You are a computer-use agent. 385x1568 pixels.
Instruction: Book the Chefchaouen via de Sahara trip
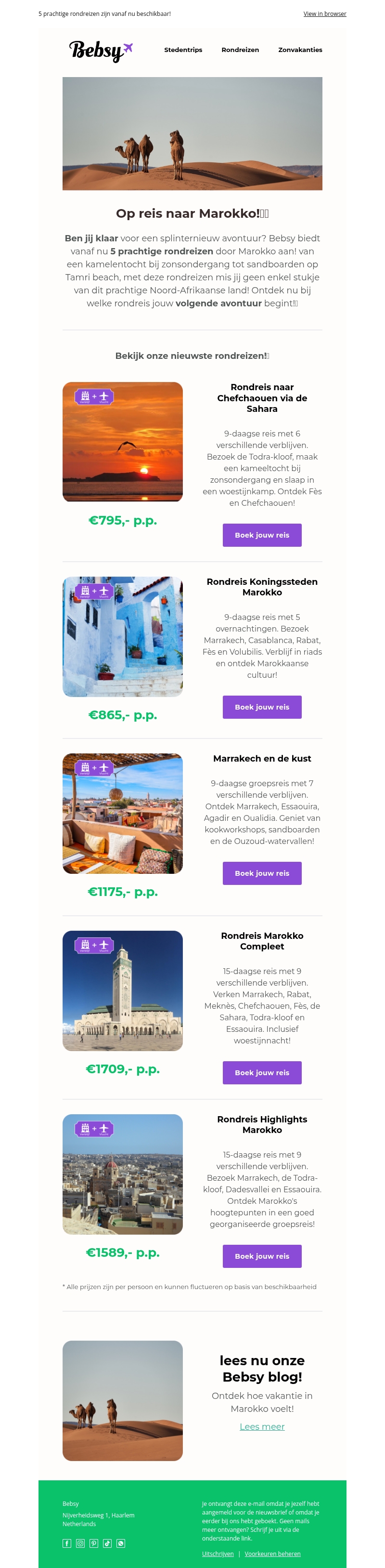point(261,535)
